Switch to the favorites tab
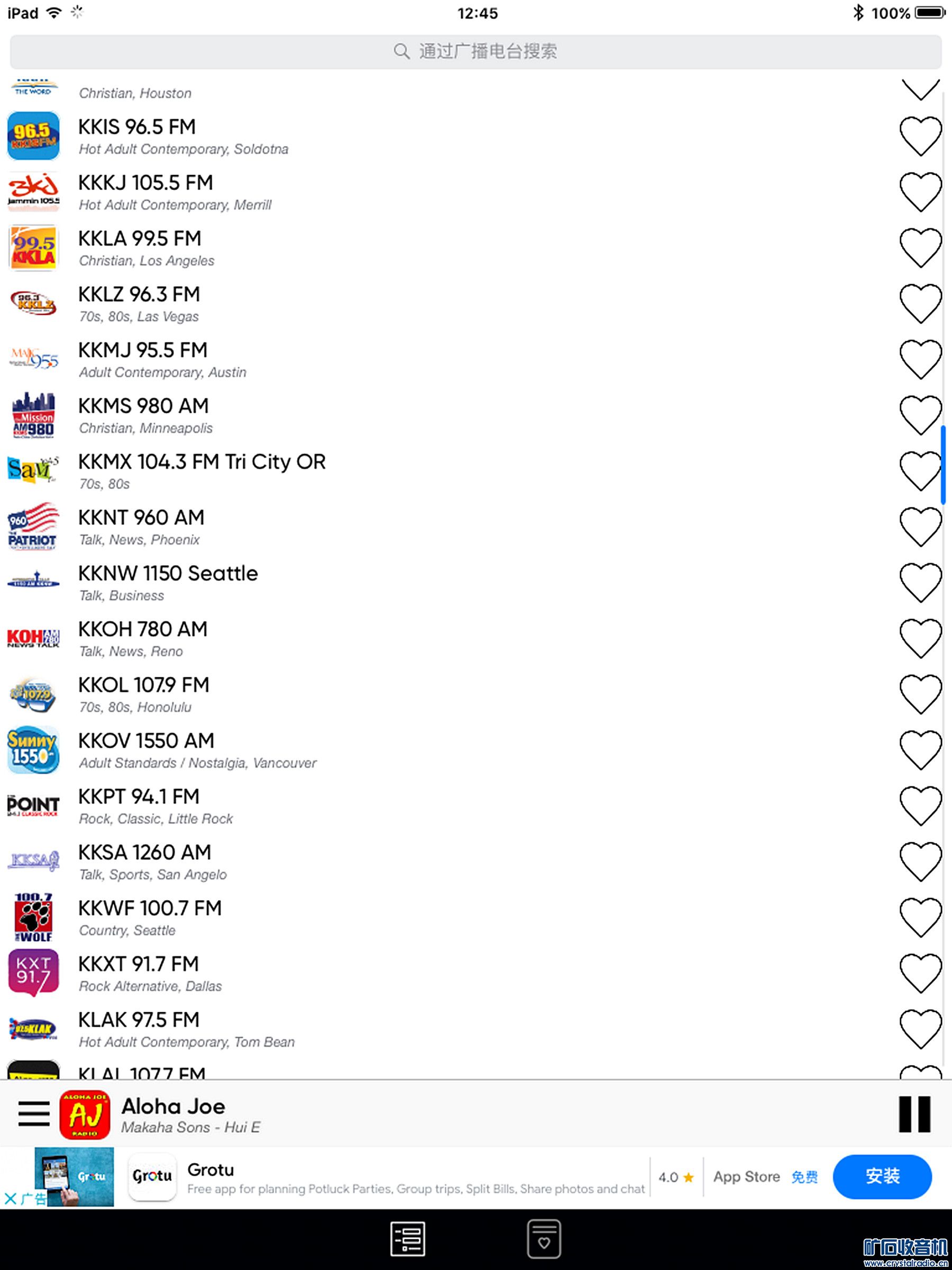The image size is (952, 1270). pyautogui.click(x=543, y=1238)
